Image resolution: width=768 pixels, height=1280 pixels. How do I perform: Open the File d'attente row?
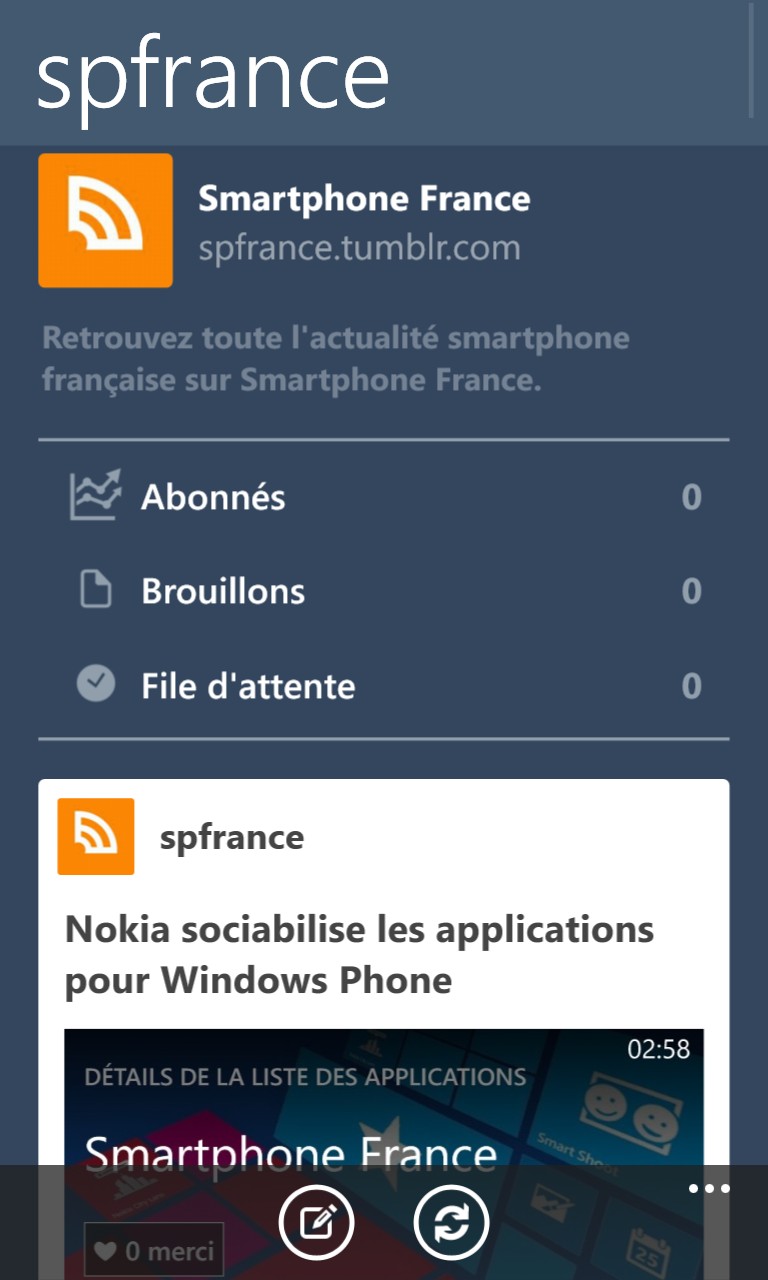coord(384,686)
